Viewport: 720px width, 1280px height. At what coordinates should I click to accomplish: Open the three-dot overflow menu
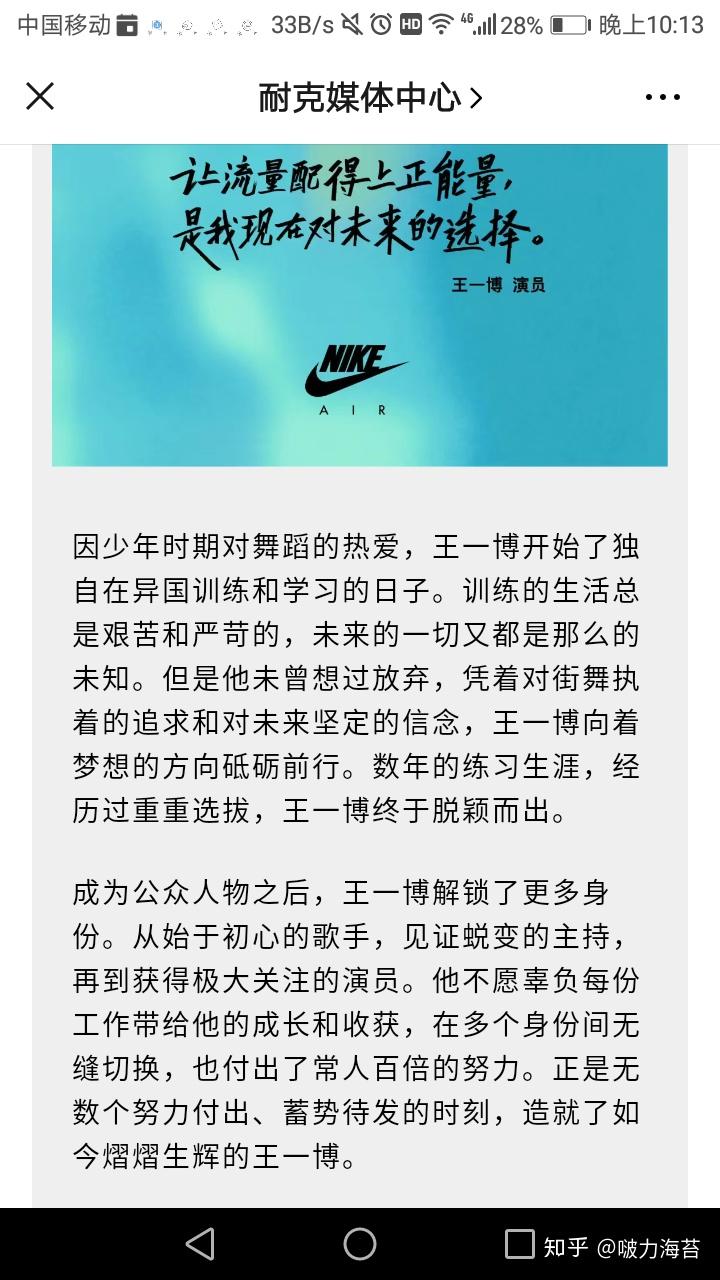(x=662, y=97)
